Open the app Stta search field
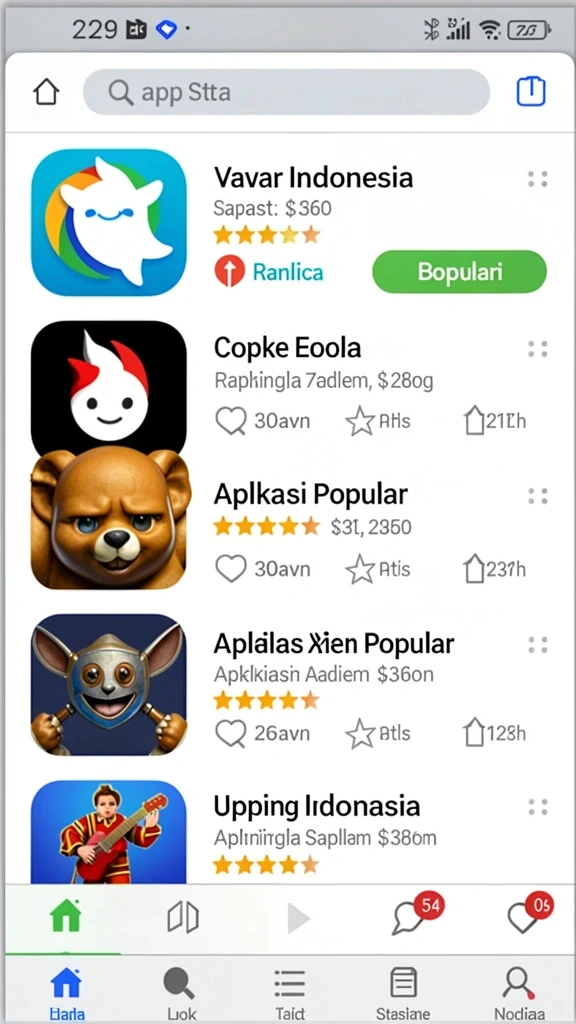Screen dimensions: 576x1024 (286, 92)
